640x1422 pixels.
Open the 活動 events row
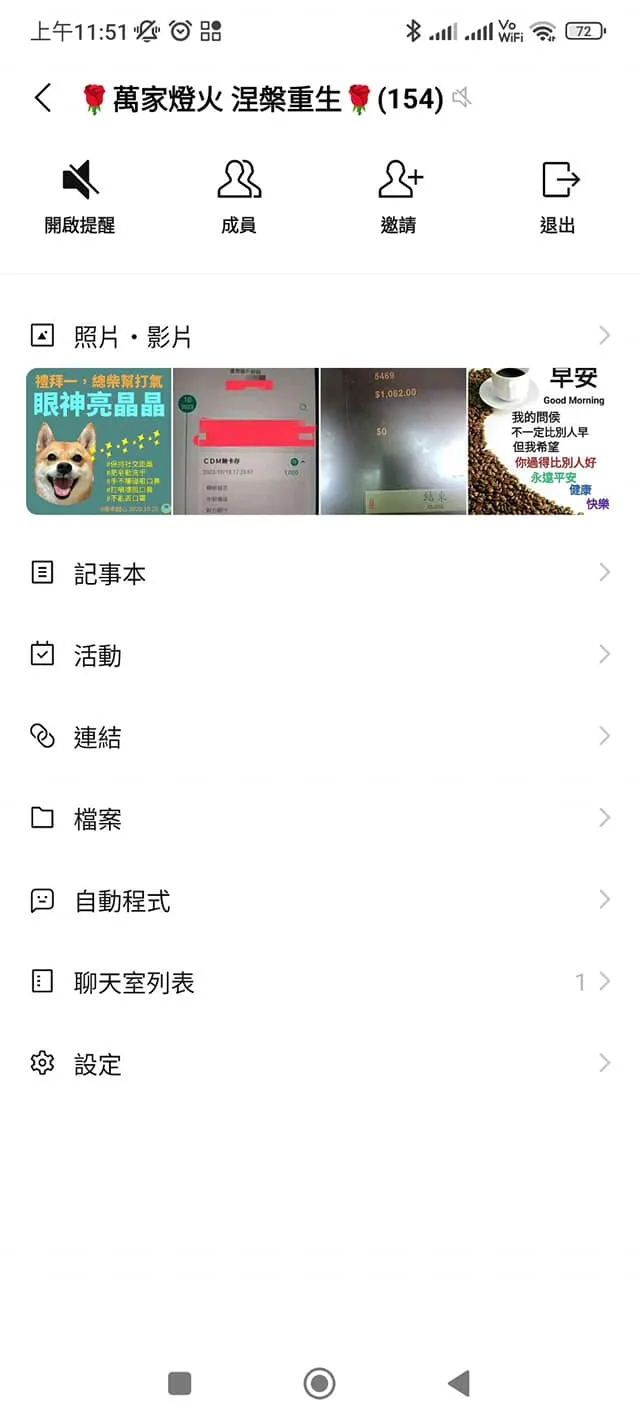tap(320, 655)
